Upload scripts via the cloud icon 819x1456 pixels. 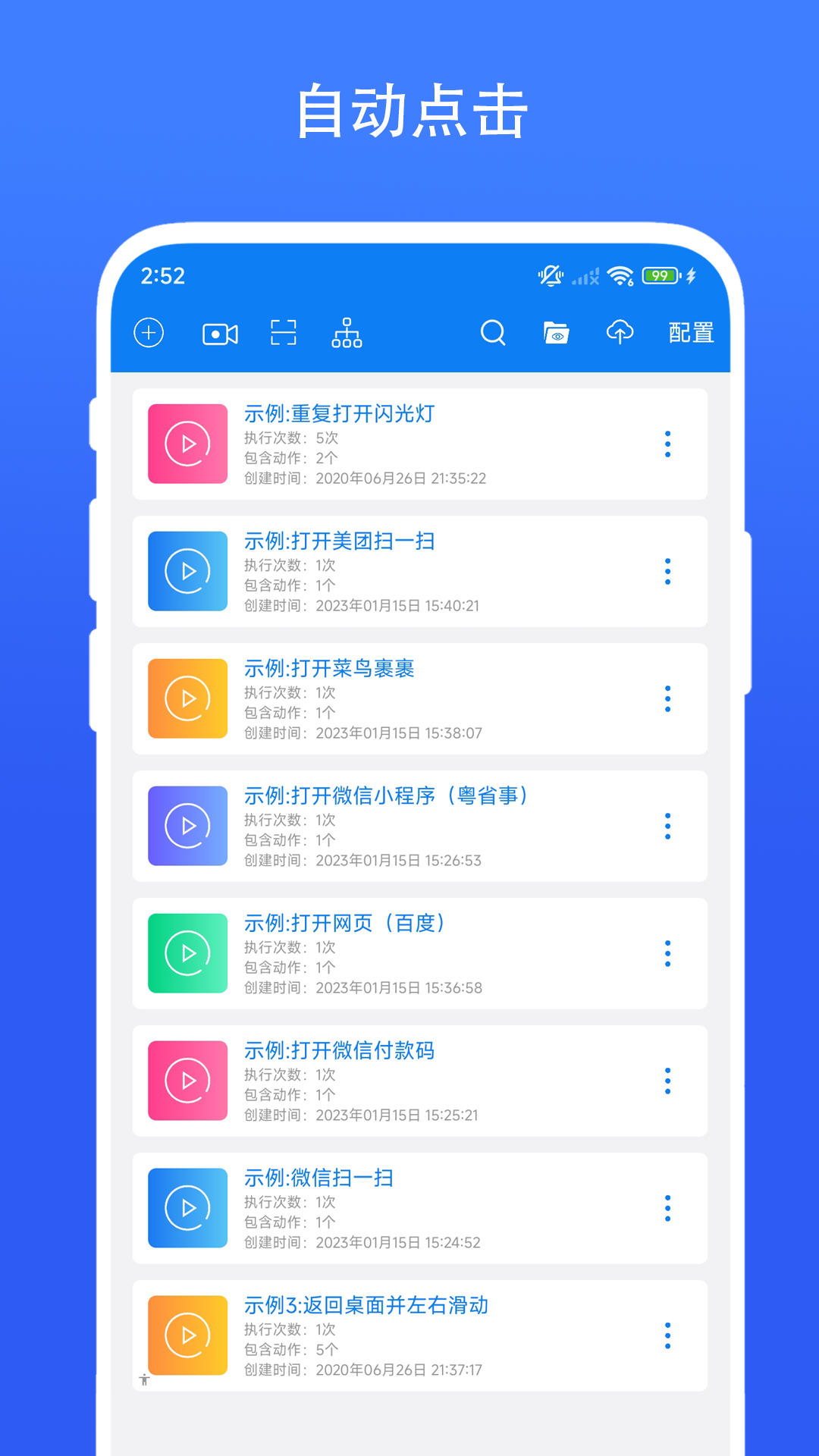[x=620, y=332]
